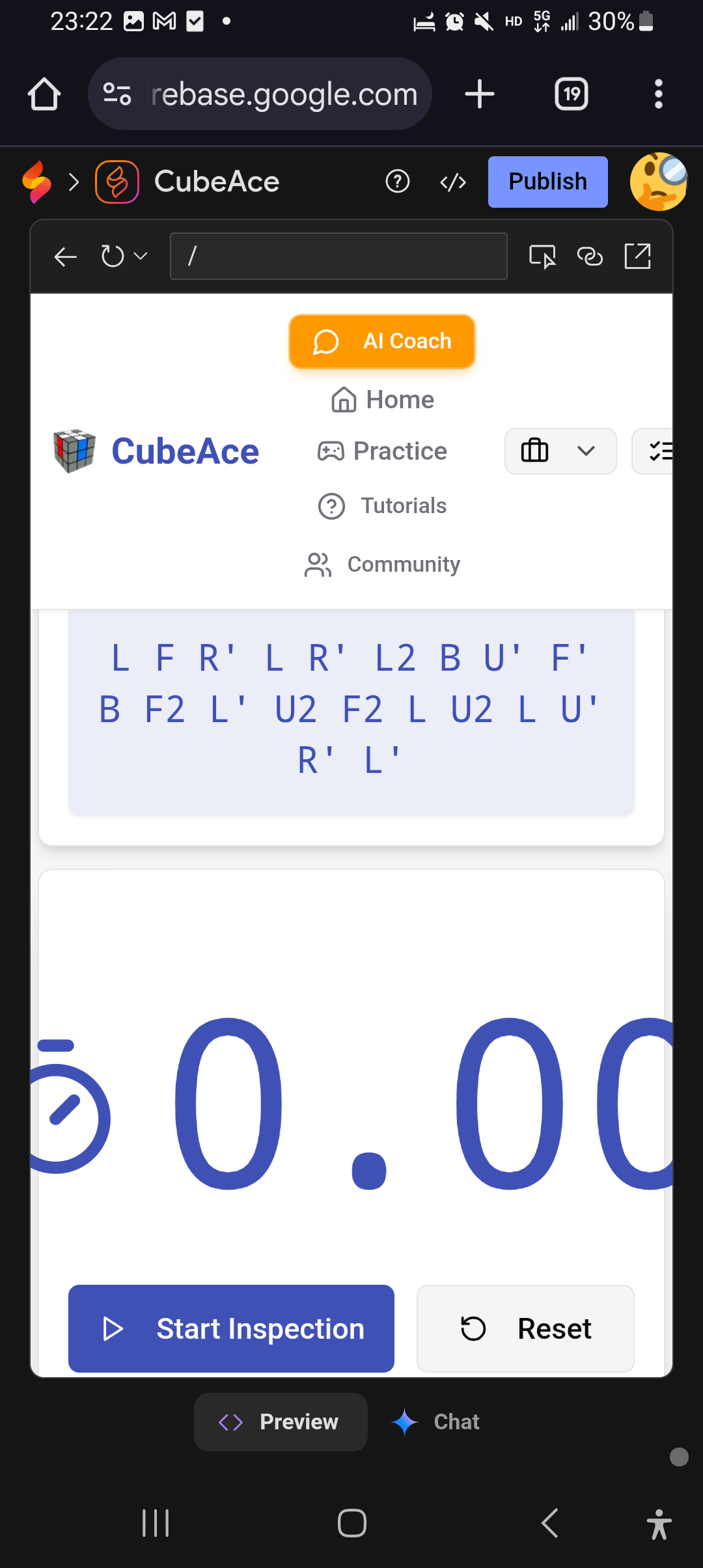Open the browser home page
Viewport: 703px width, 1568px height.
(44, 94)
